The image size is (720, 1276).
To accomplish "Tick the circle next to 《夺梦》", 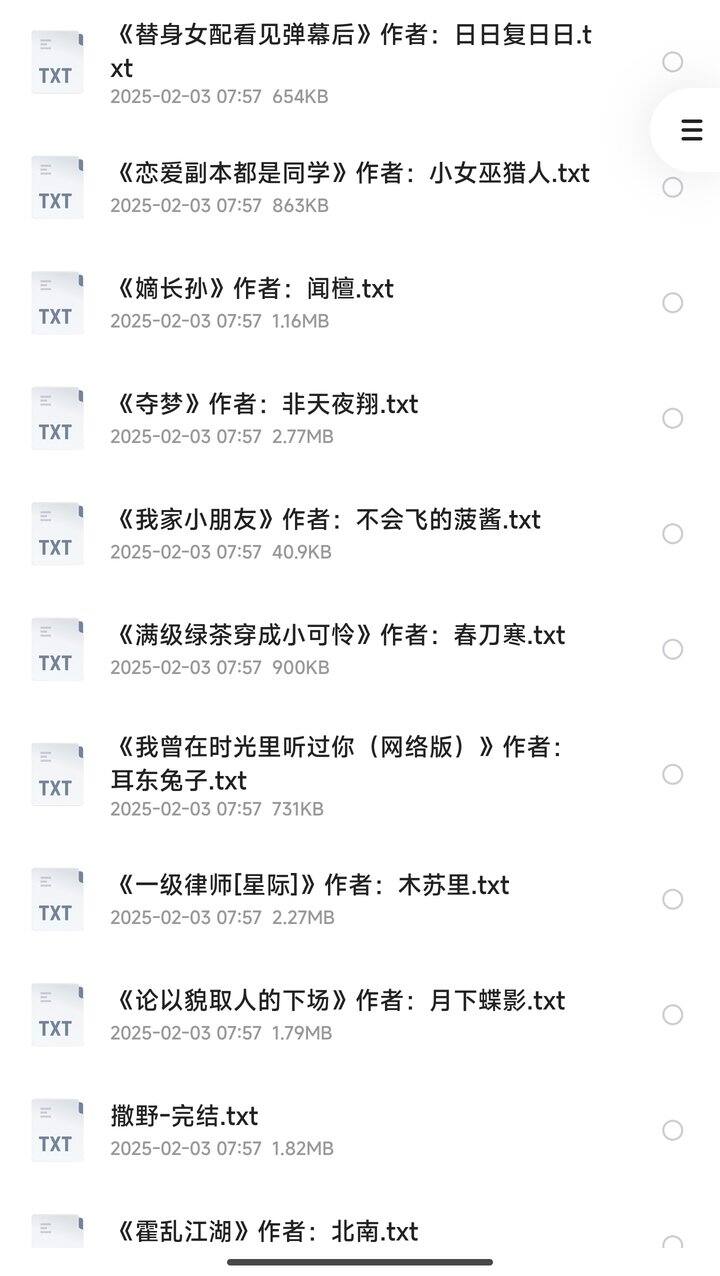I will (673, 418).
